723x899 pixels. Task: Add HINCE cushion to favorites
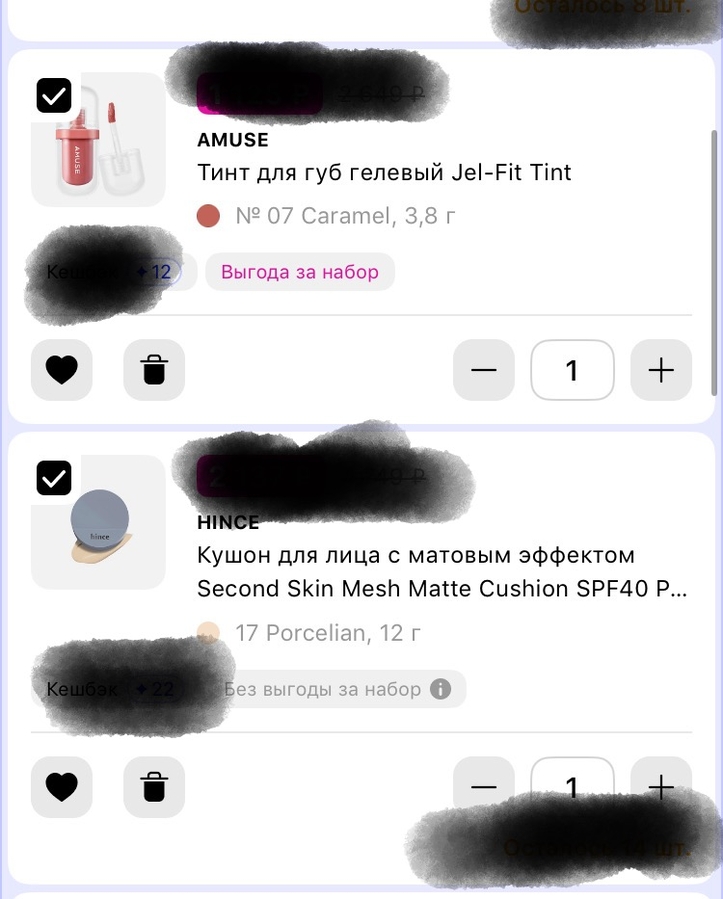pyautogui.click(x=62, y=787)
